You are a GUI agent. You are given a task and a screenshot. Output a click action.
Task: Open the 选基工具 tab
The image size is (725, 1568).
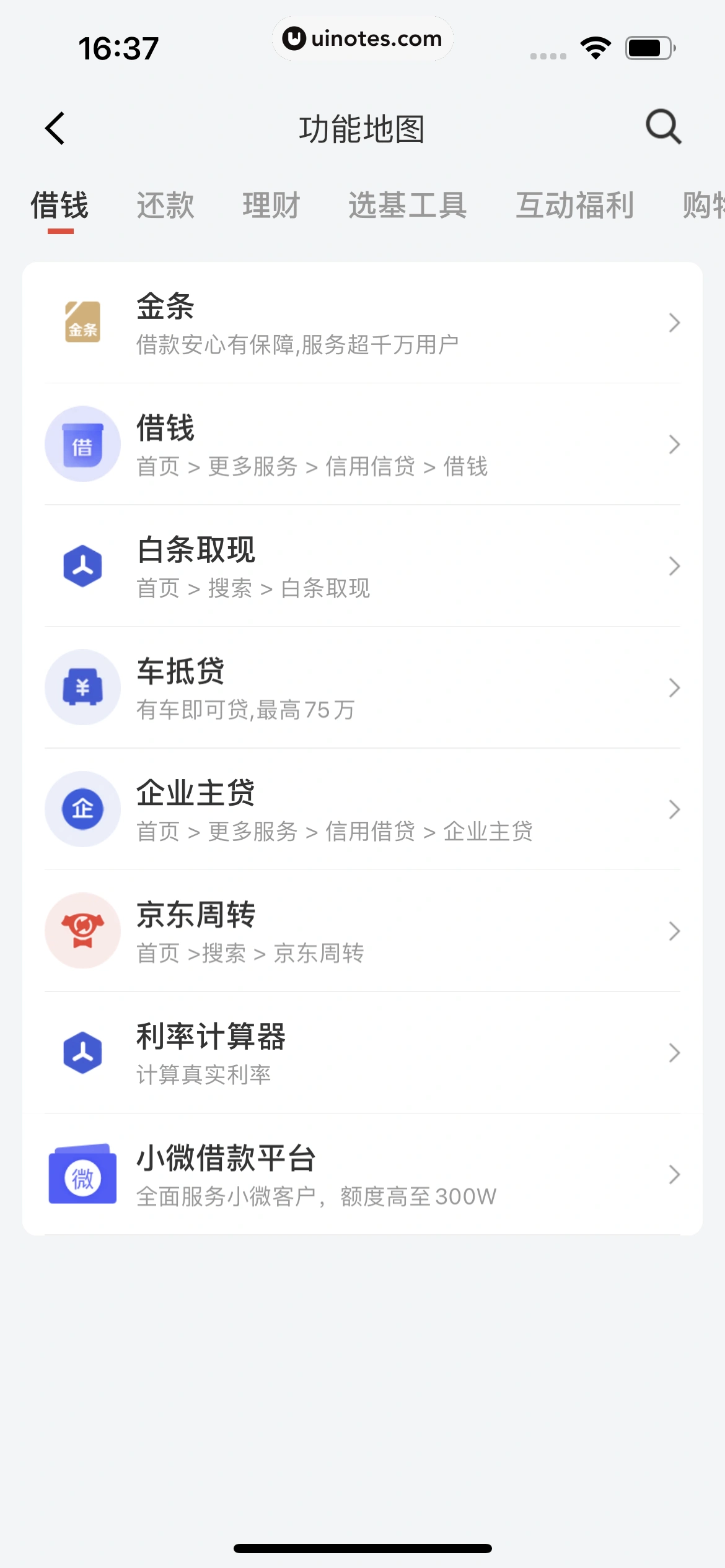(408, 206)
